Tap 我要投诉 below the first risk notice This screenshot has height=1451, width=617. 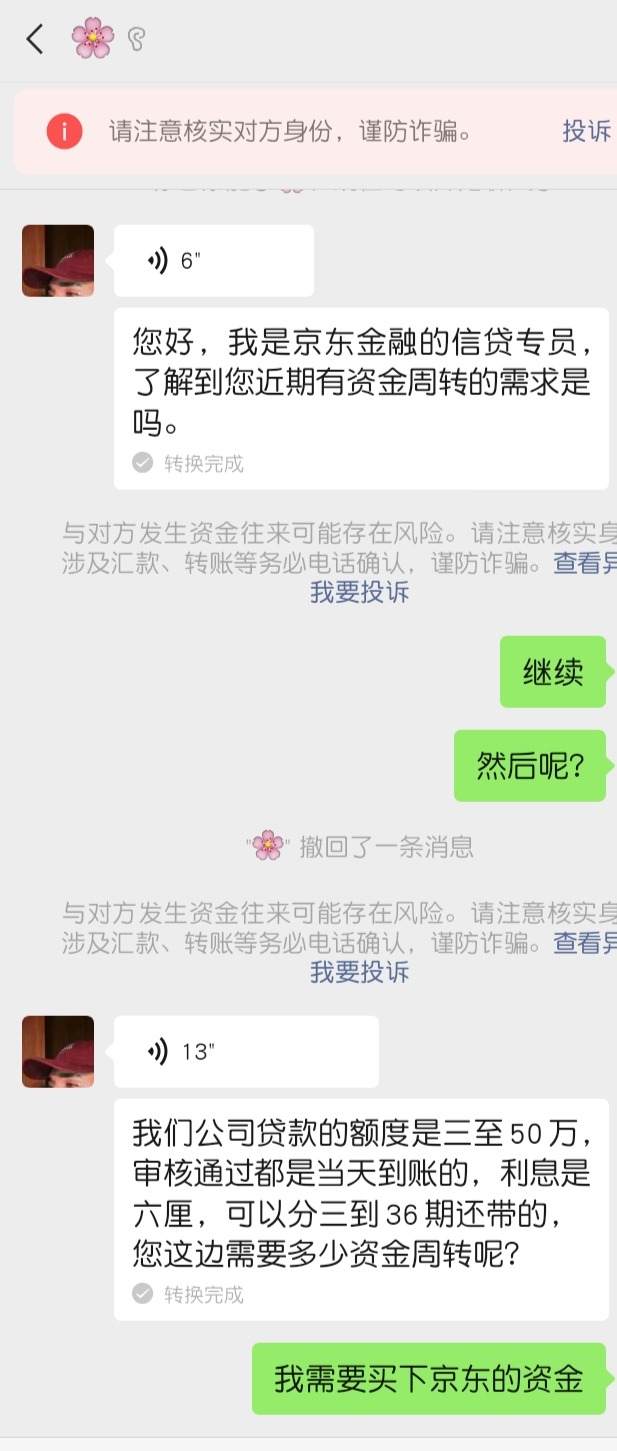(359, 592)
